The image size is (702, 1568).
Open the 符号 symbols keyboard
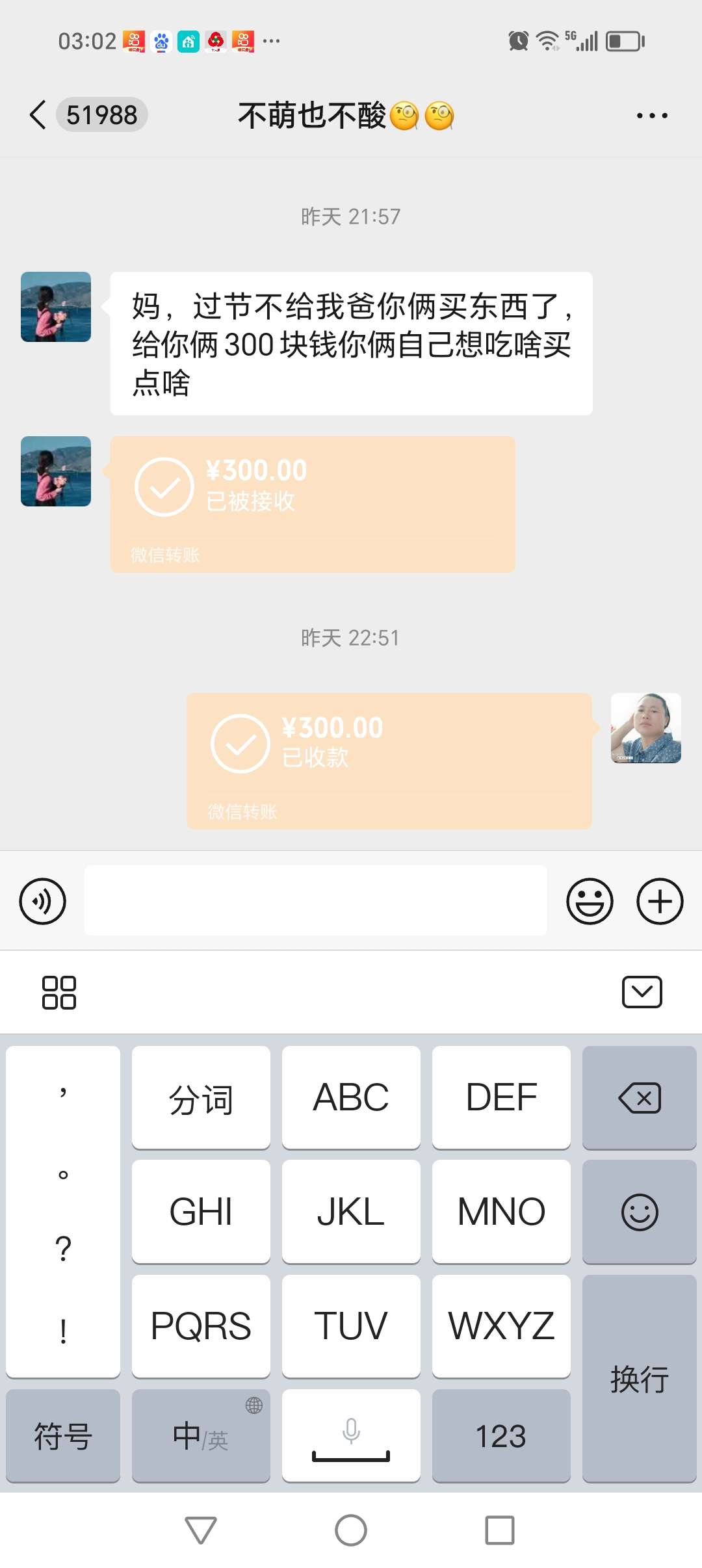[63, 1435]
